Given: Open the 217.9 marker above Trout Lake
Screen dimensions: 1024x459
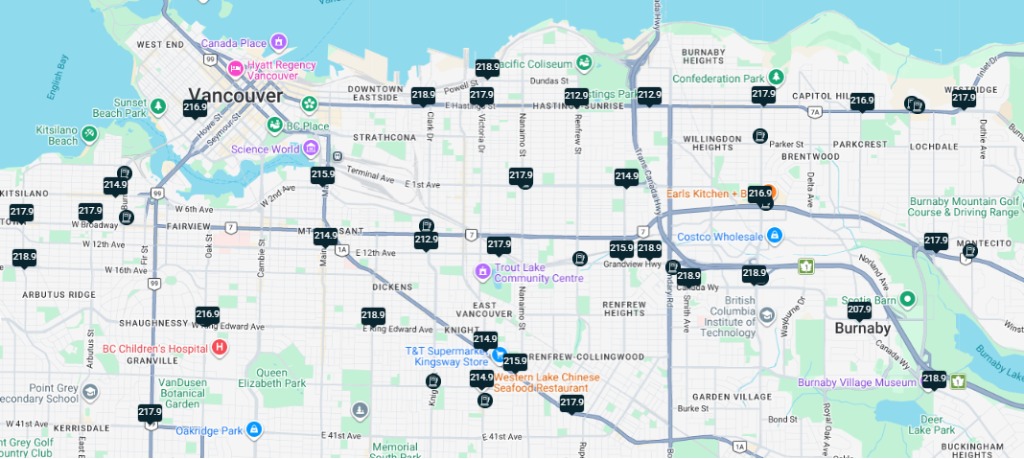Looking at the screenshot, I should [499, 245].
